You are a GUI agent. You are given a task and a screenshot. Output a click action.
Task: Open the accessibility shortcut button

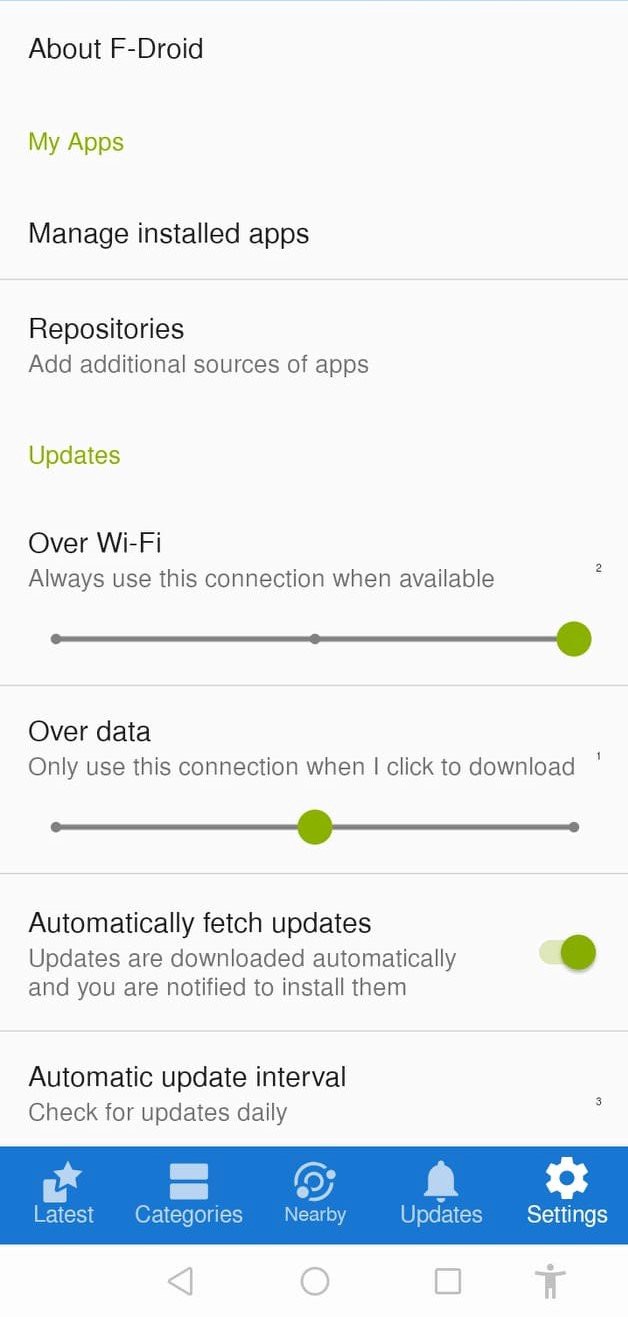coord(550,1281)
